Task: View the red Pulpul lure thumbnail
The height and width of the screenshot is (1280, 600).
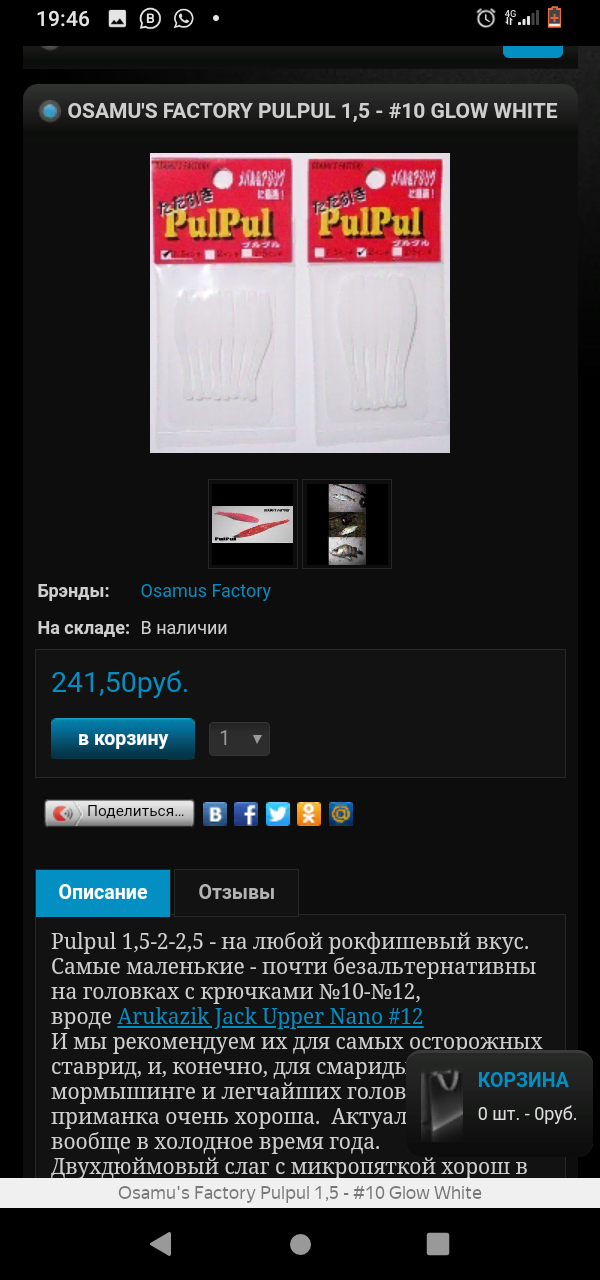Action: click(x=252, y=524)
